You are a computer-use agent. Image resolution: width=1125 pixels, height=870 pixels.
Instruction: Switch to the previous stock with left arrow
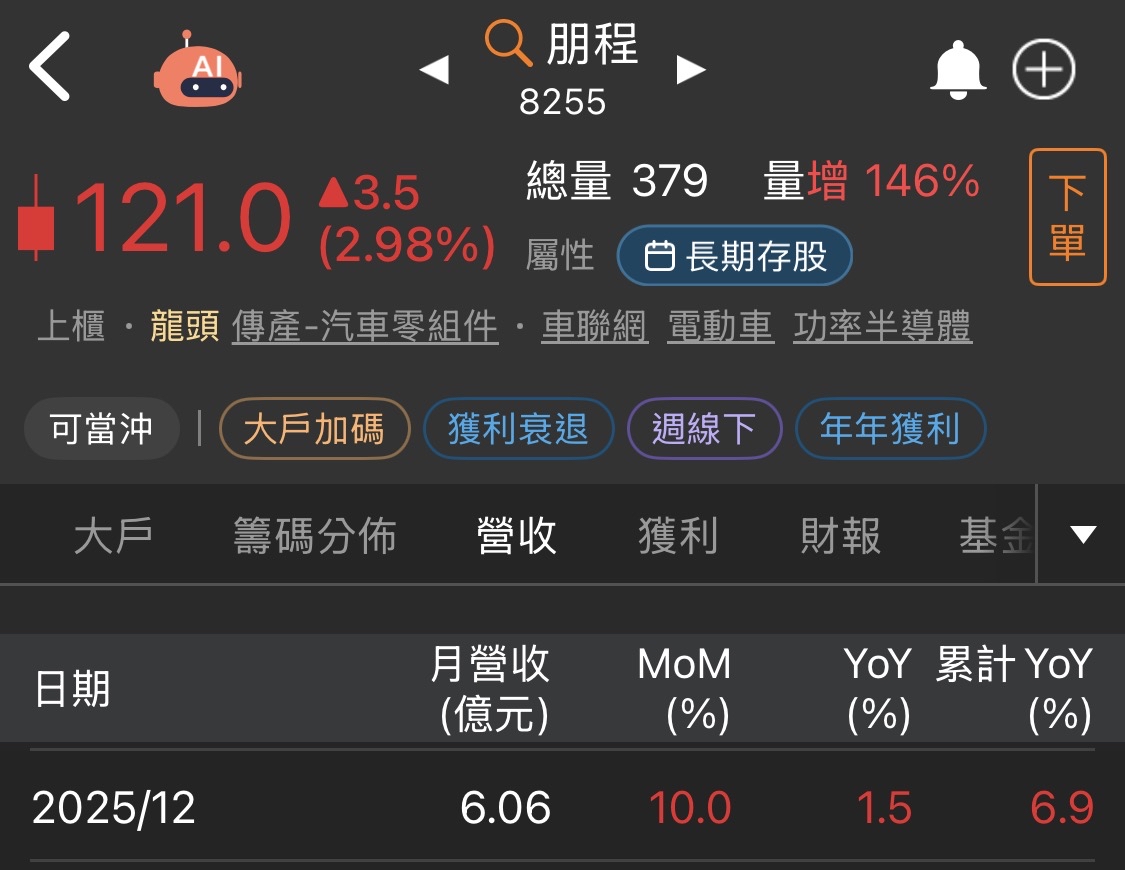pyautogui.click(x=433, y=70)
